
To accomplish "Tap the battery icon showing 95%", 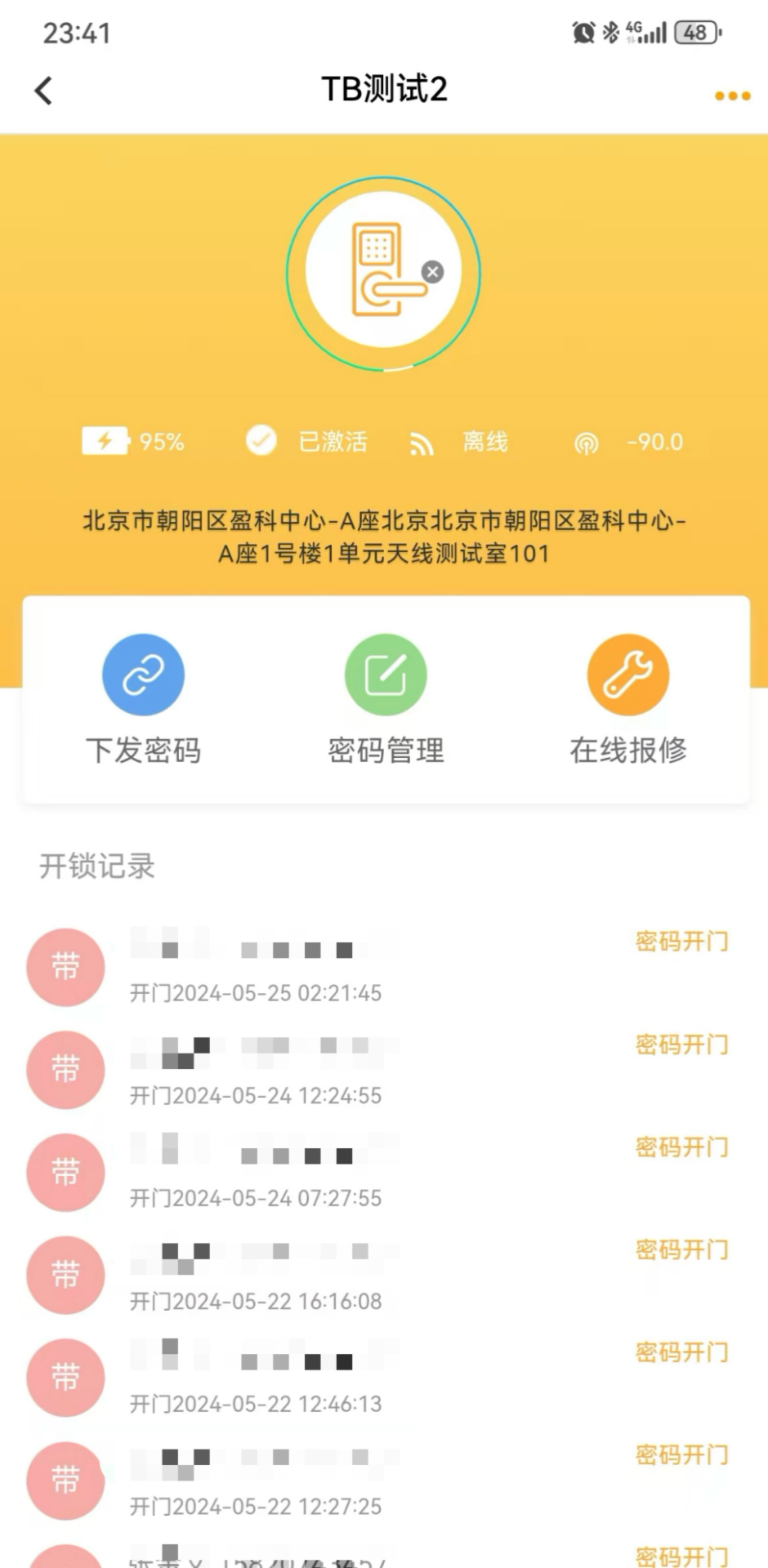I will click(105, 441).
